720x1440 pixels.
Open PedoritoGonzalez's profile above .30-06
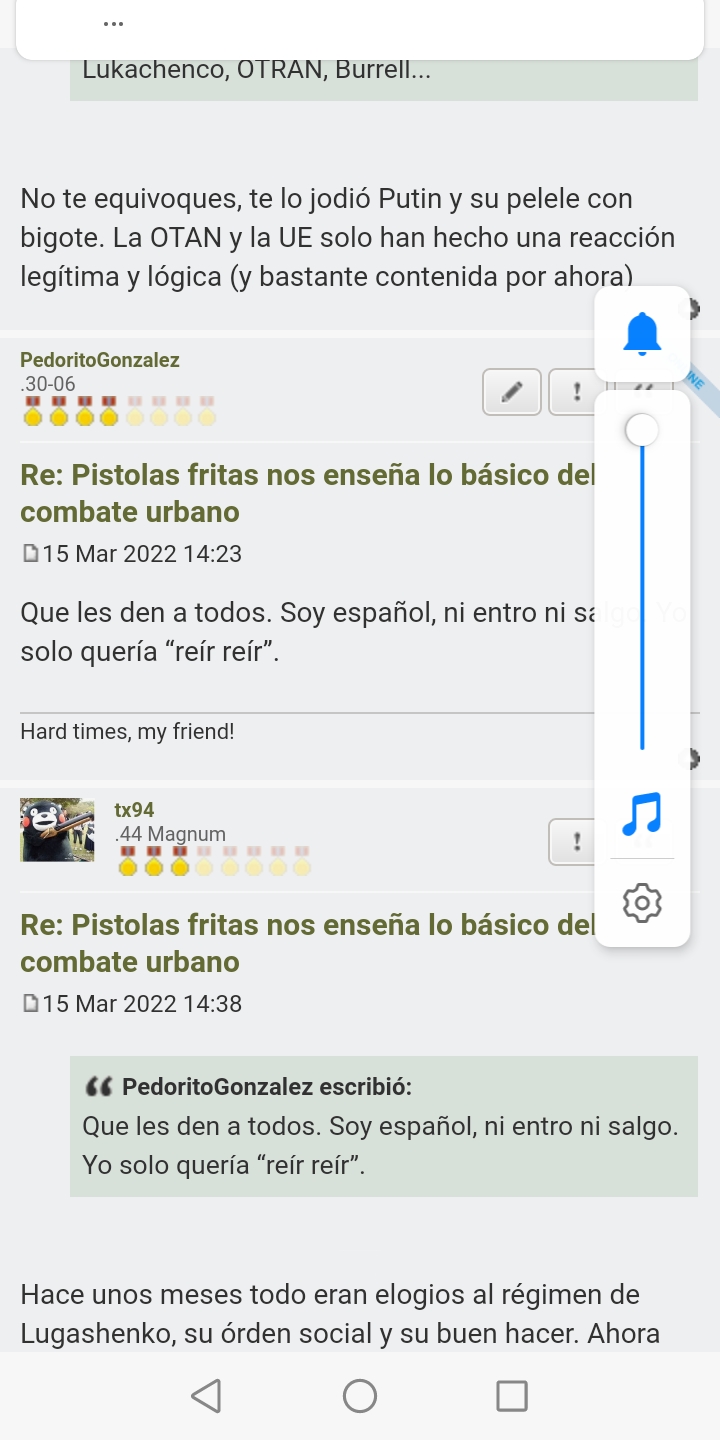pos(100,360)
